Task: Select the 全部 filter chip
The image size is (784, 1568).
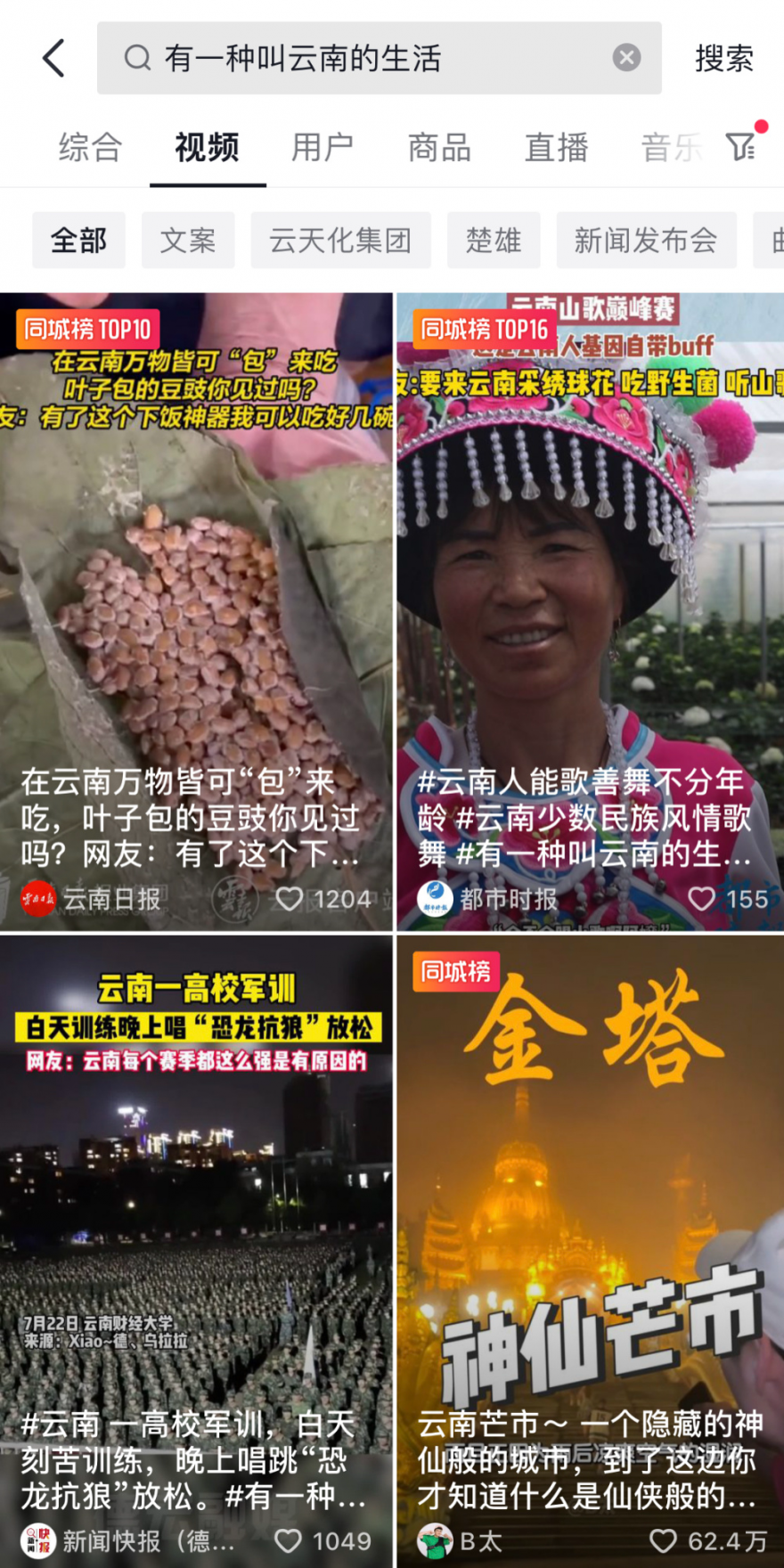Action: (x=78, y=241)
